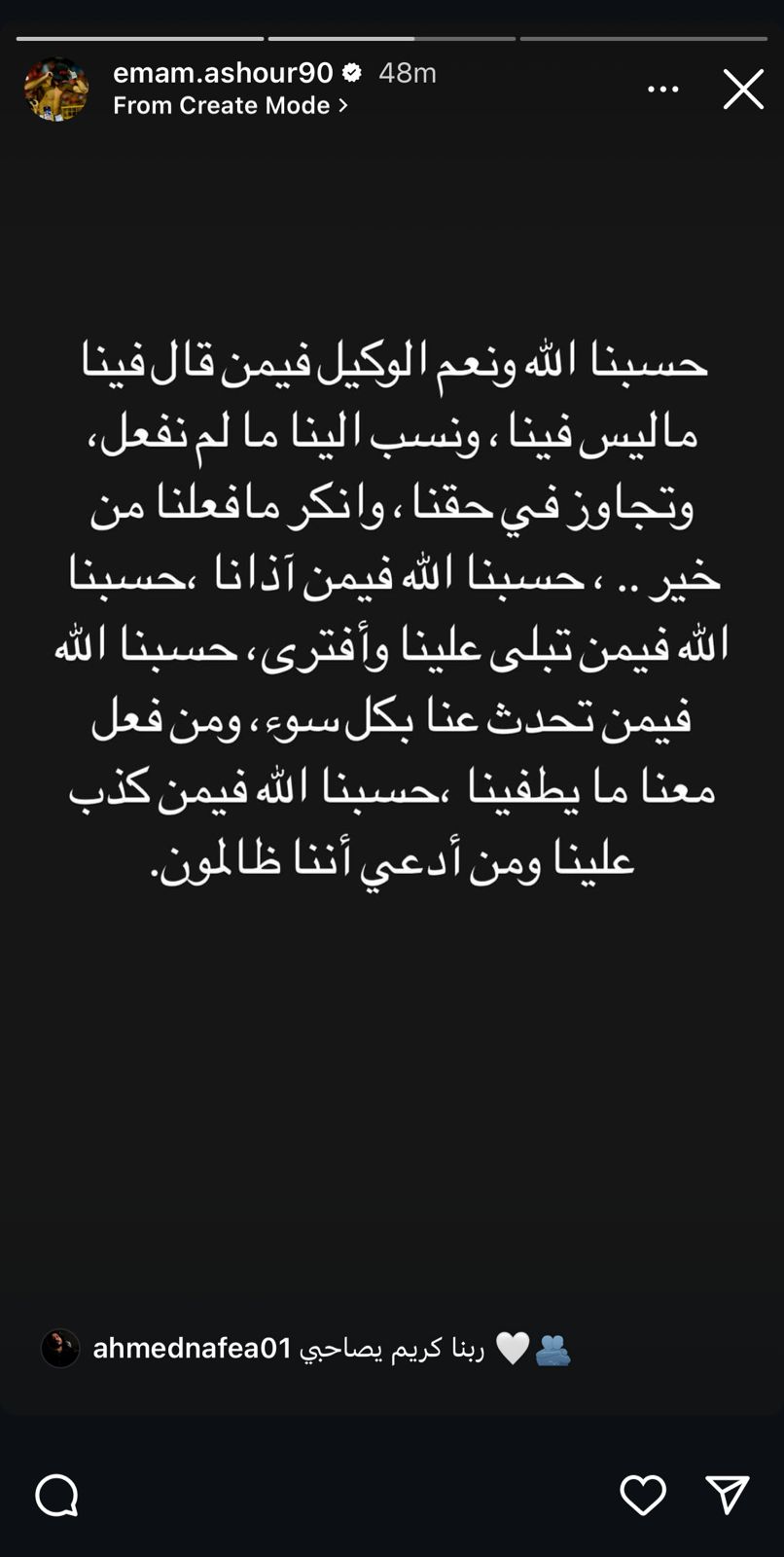The height and width of the screenshot is (1557, 784).
Task: Close the story with the X
Action: (x=743, y=89)
